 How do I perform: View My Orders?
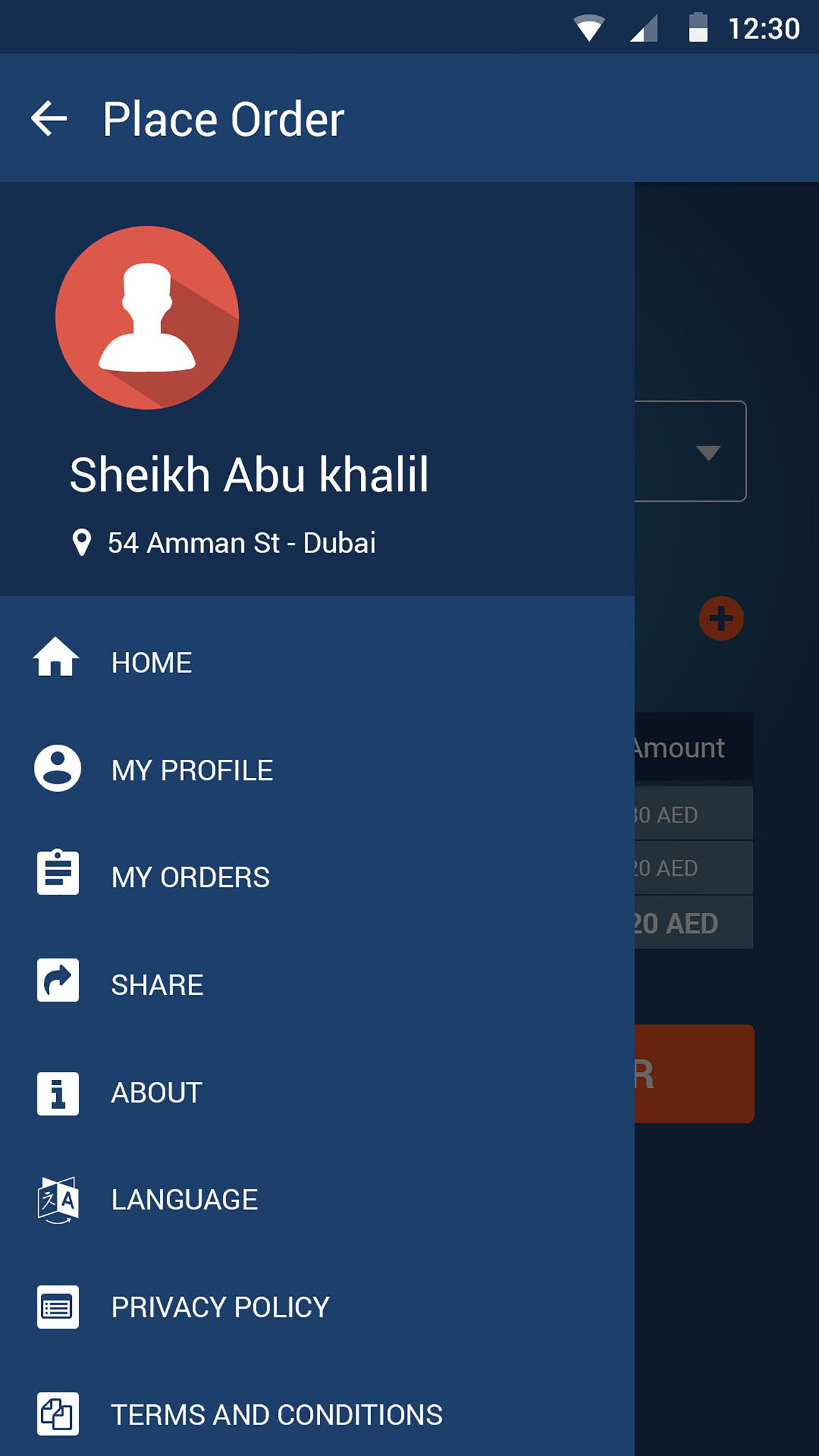[x=190, y=877]
